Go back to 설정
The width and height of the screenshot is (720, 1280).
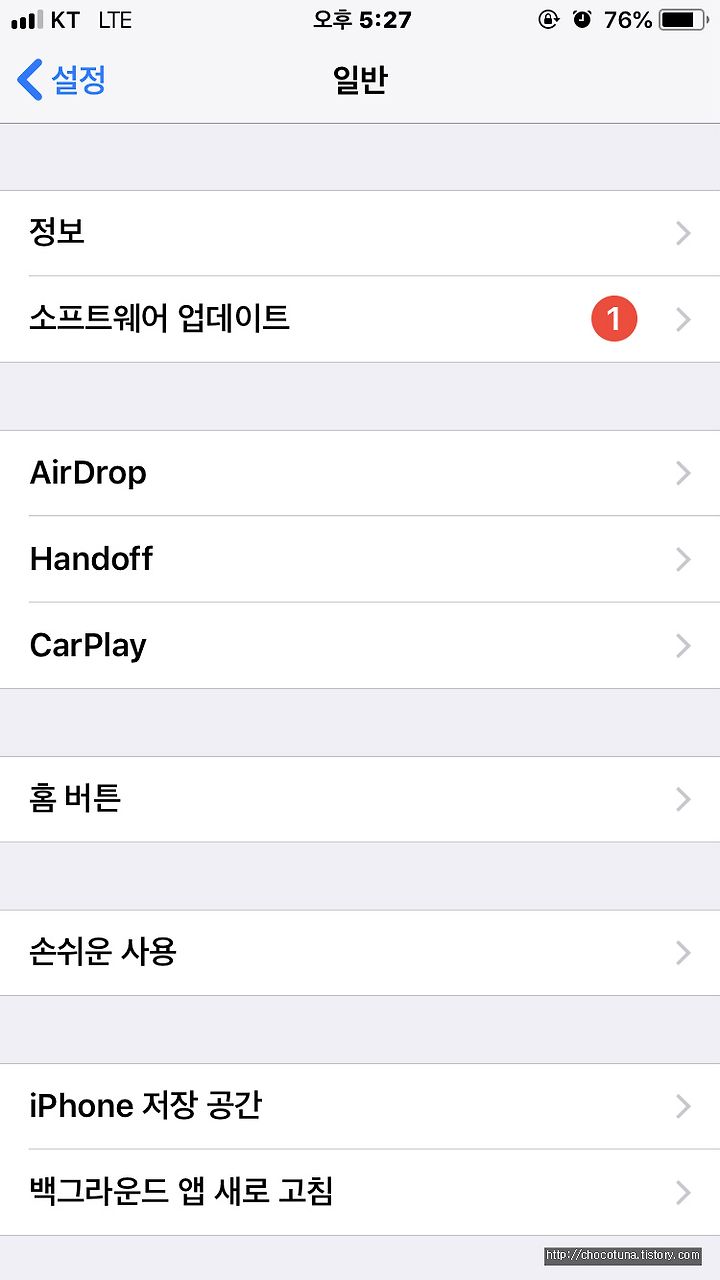pyautogui.click(x=62, y=80)
